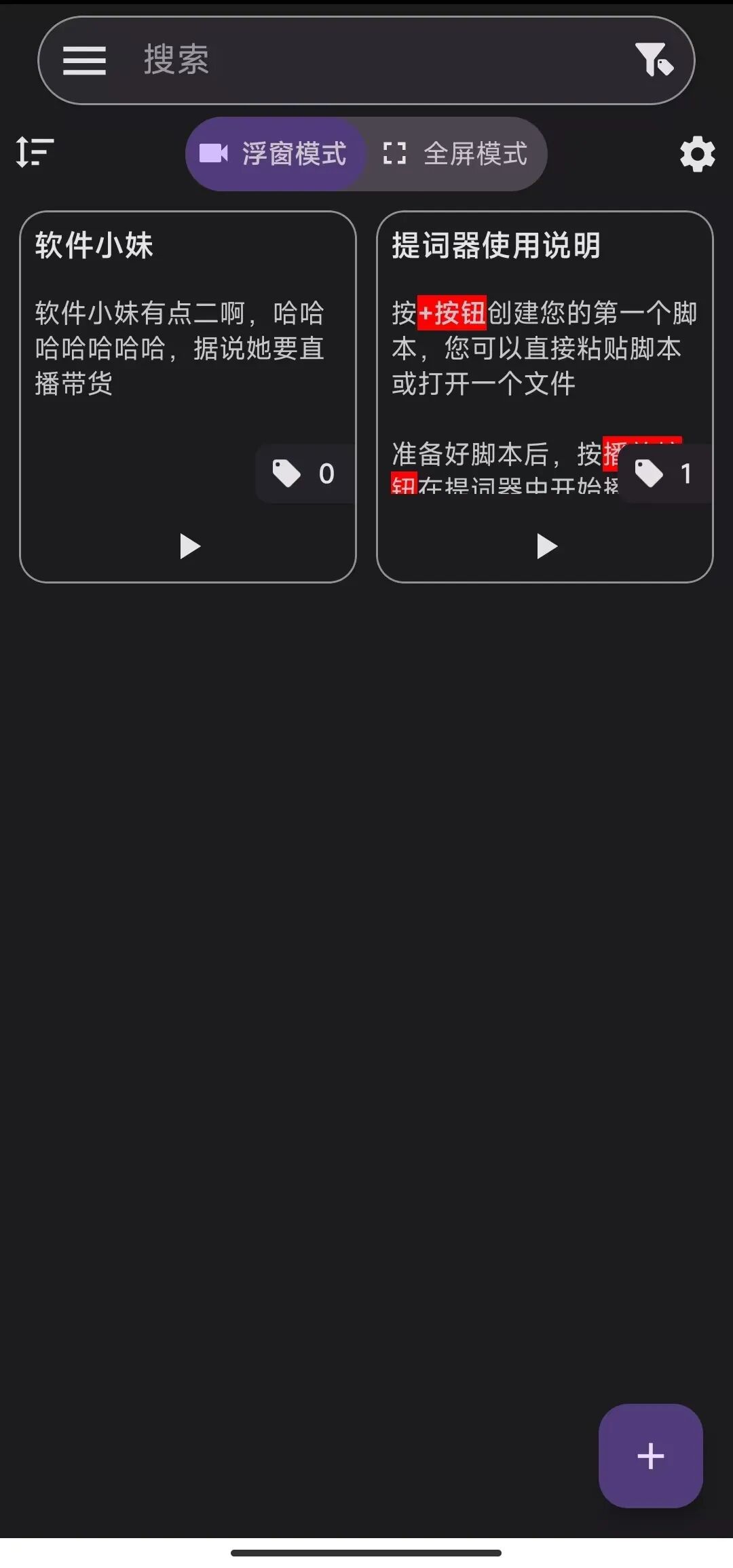Play the 软件小妹 script
Screen dimensions: 733x1568
[x=188, y=546]
